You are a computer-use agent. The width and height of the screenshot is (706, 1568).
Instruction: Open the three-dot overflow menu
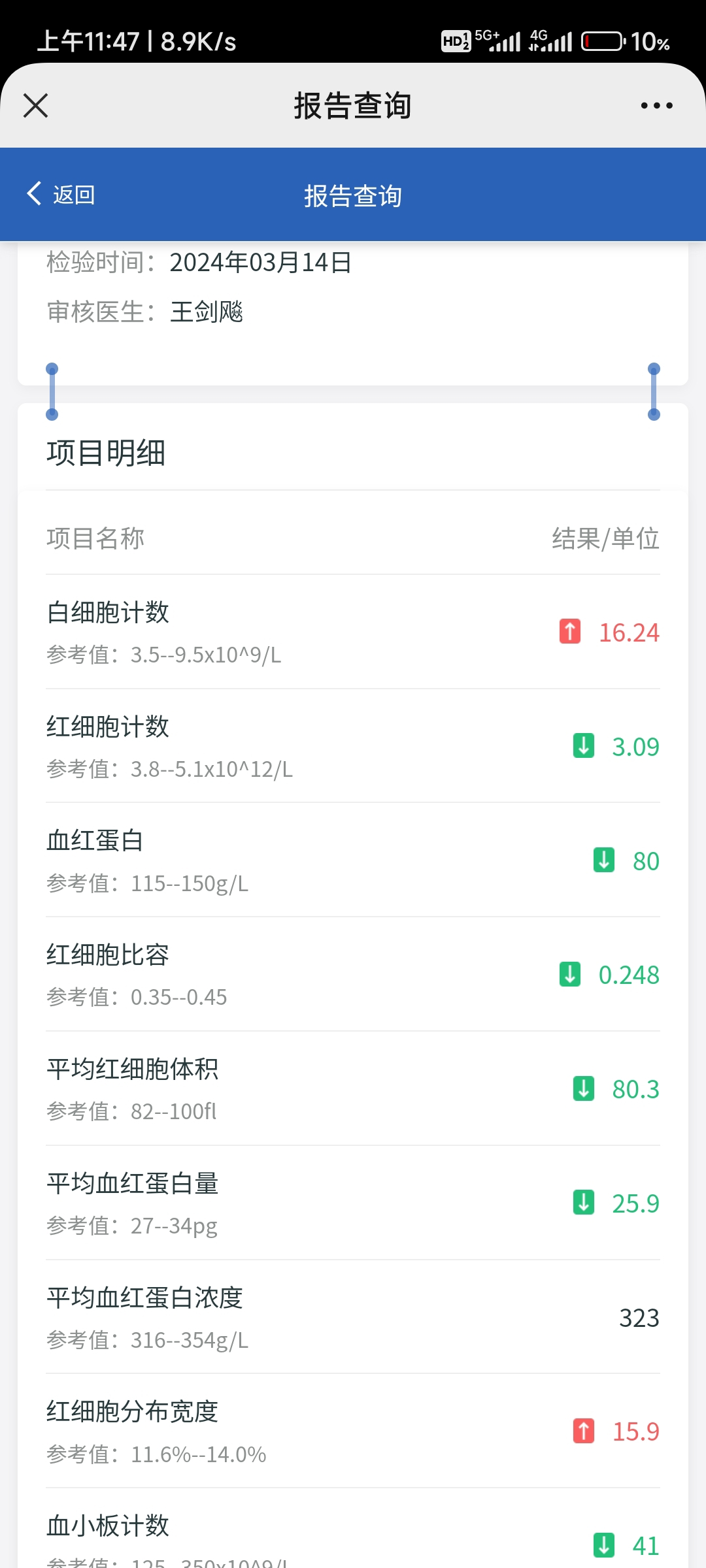pyautogui.click(x=656, y=105)
